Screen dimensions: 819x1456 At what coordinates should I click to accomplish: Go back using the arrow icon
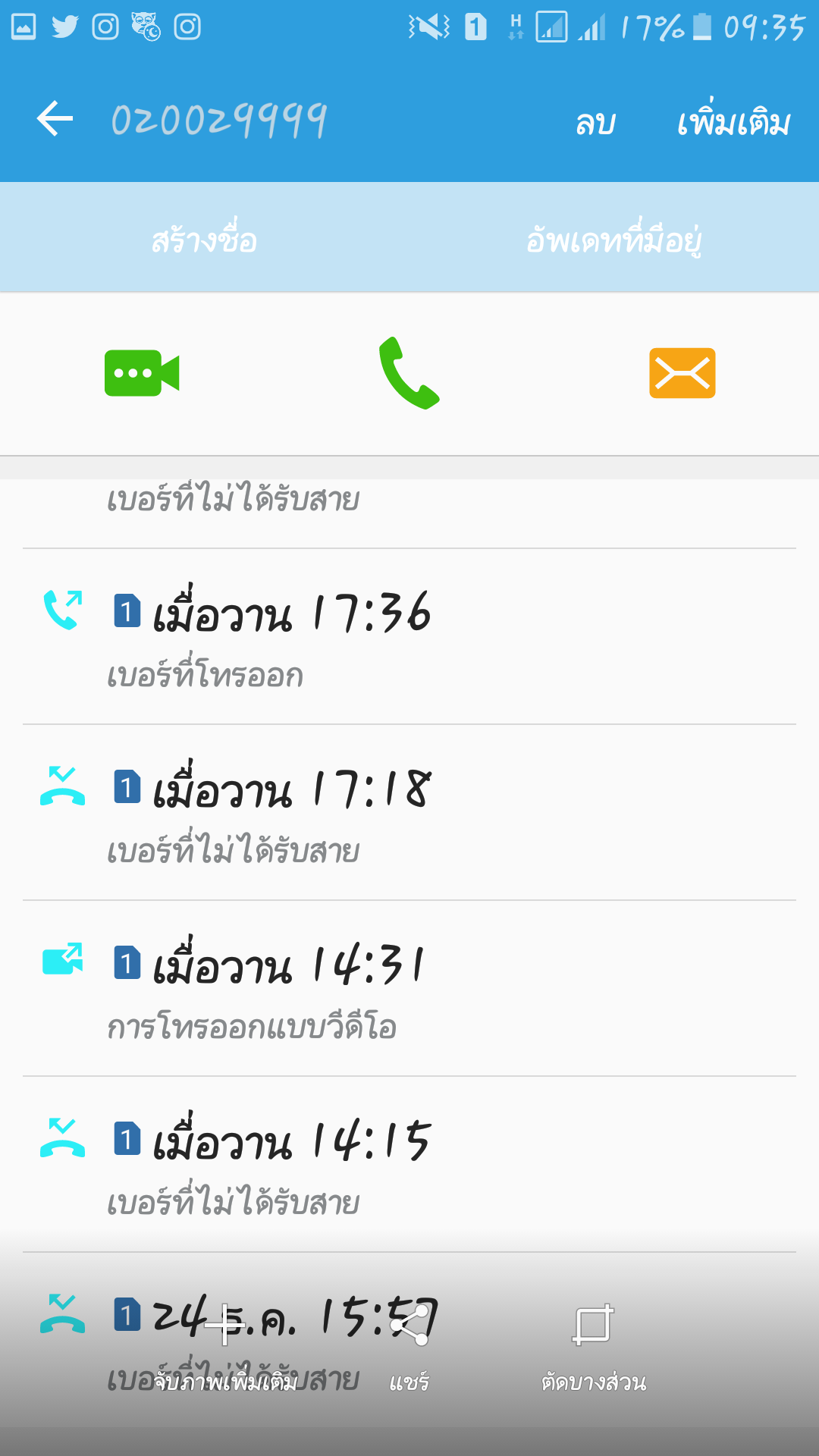point(55,120)
